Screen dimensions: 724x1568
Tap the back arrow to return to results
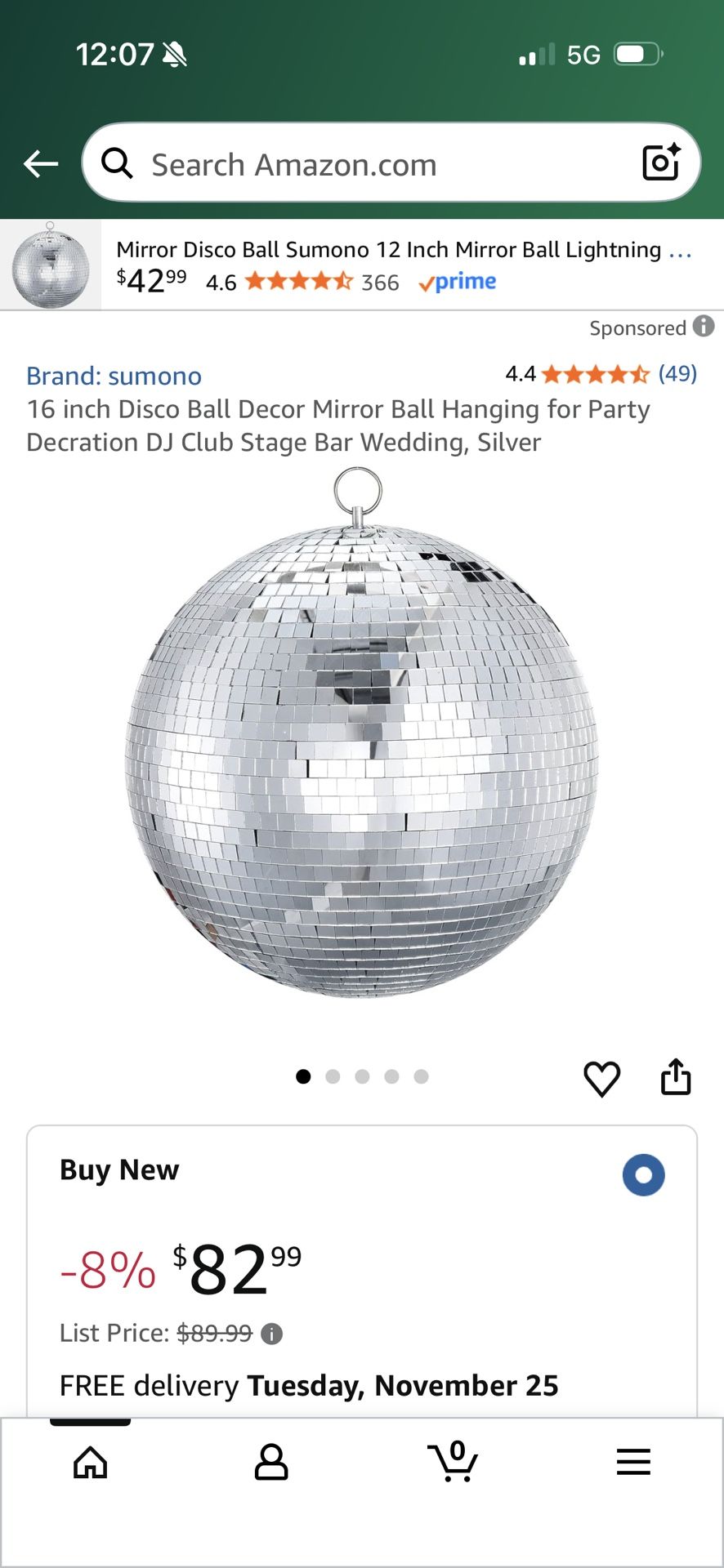(38, 163)
